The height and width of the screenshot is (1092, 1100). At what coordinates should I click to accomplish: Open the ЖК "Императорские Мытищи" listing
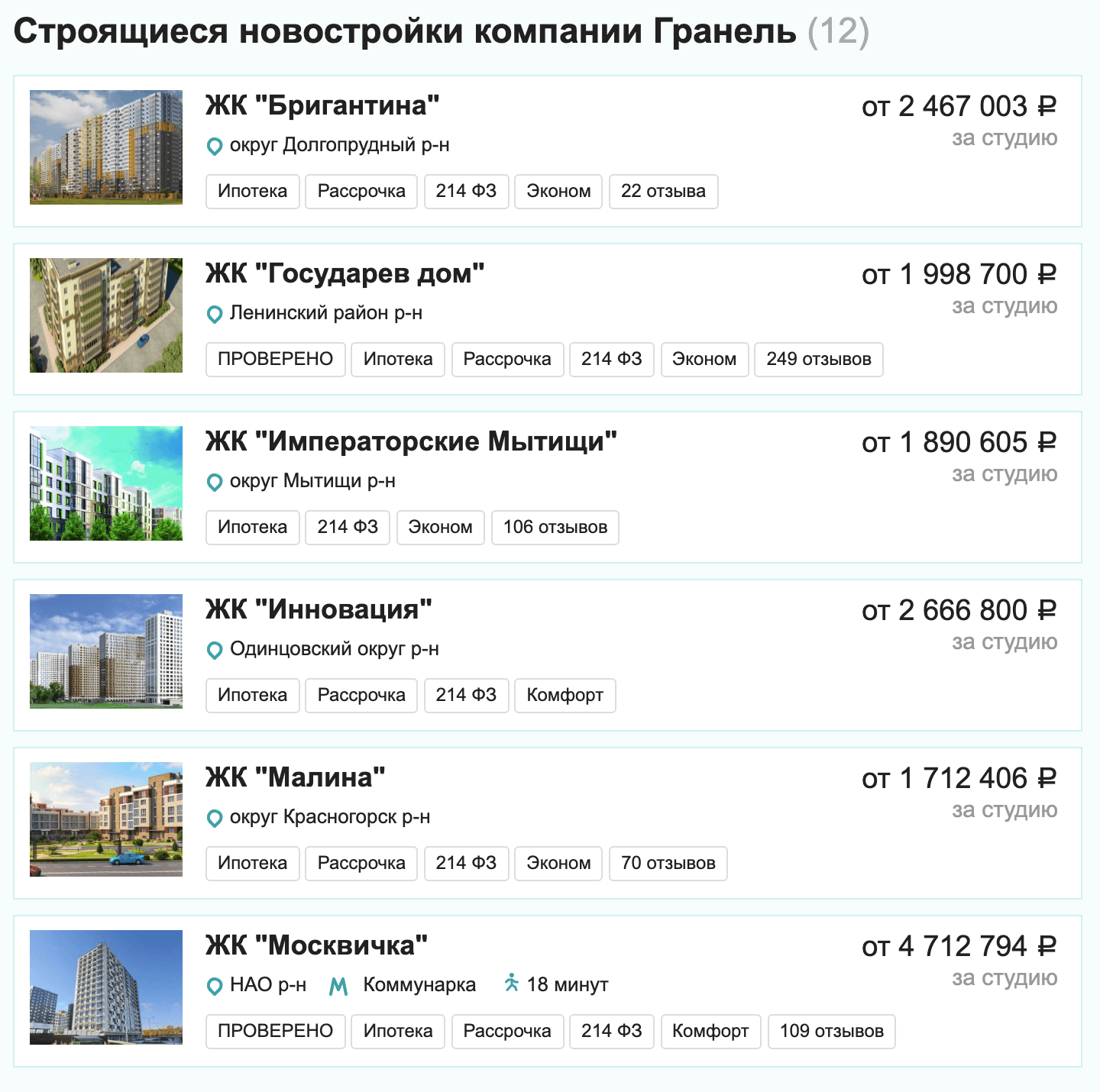click(411, 441)
